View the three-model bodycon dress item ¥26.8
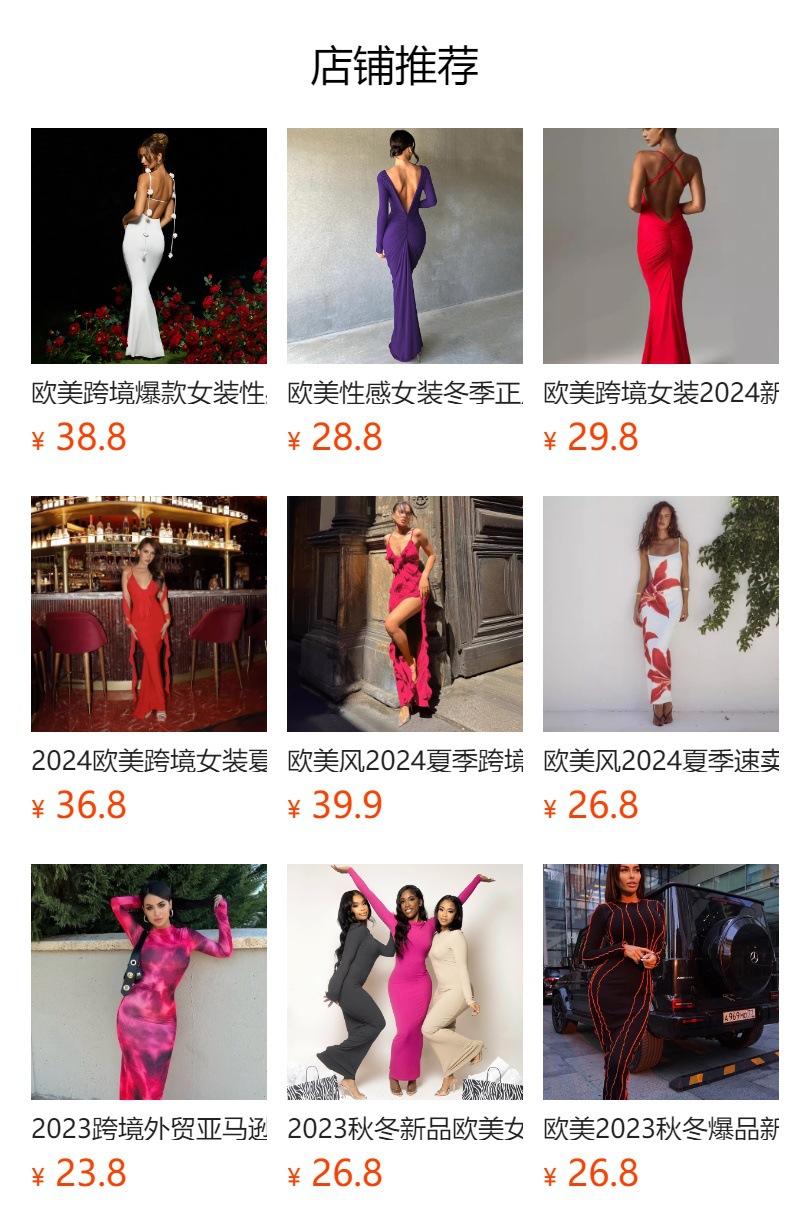This screenshot has width=790, height=1232. click(x=405, y=982)
